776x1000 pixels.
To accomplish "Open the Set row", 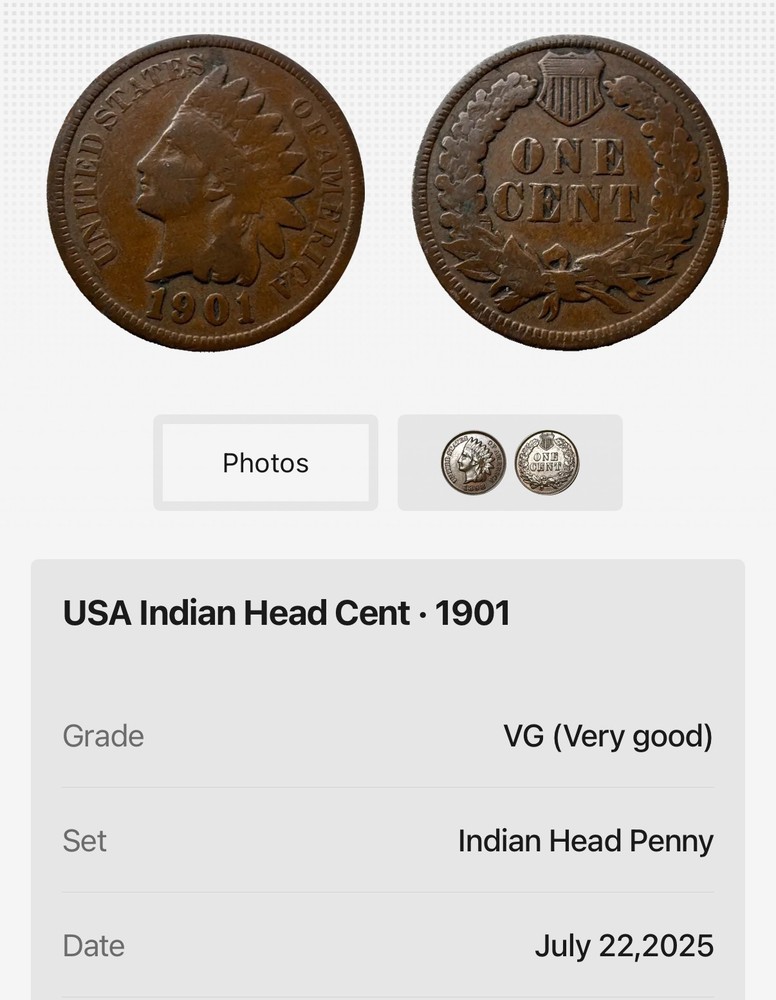I will click(x=388, y=841).
